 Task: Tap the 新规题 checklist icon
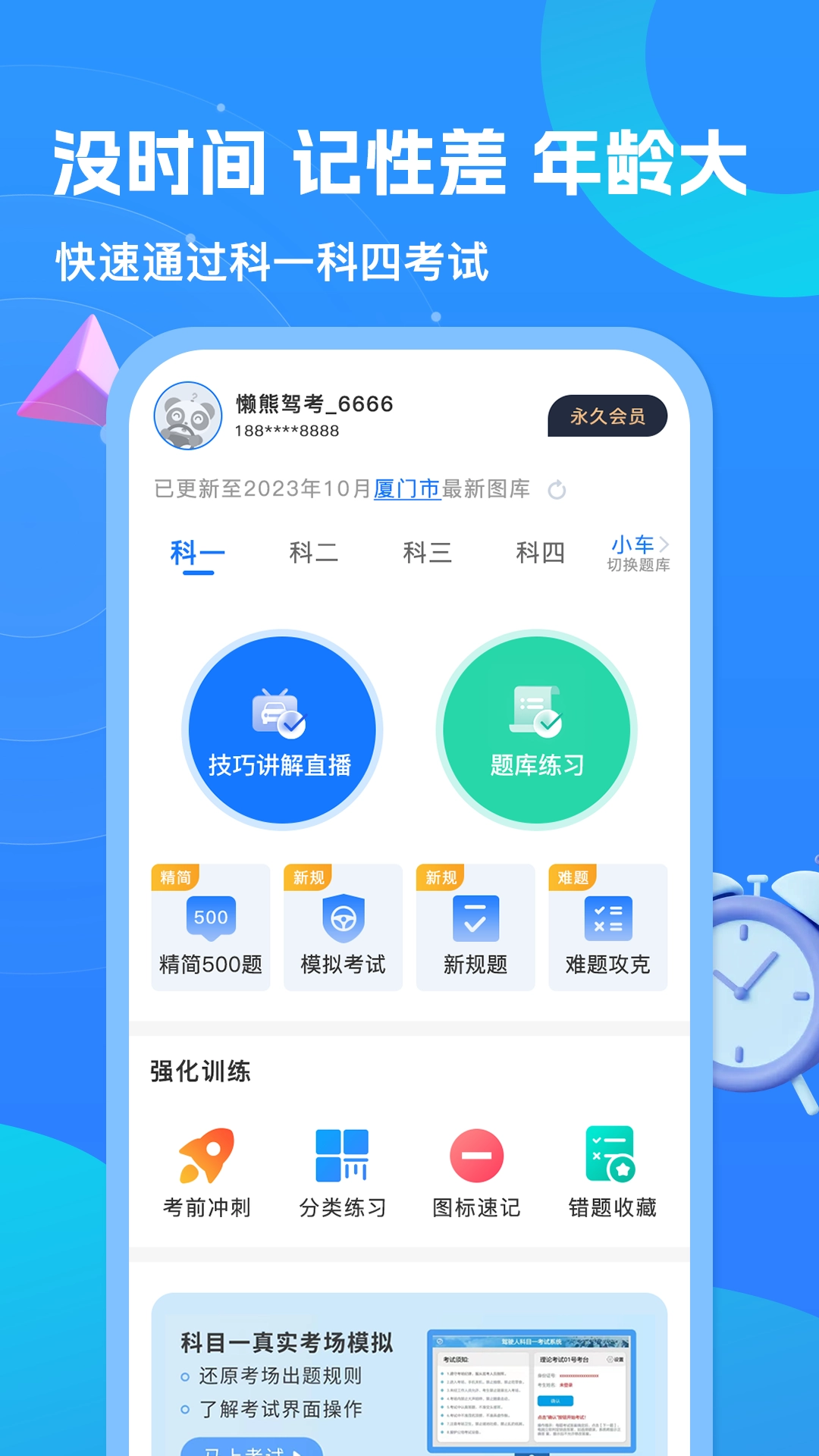475,918
